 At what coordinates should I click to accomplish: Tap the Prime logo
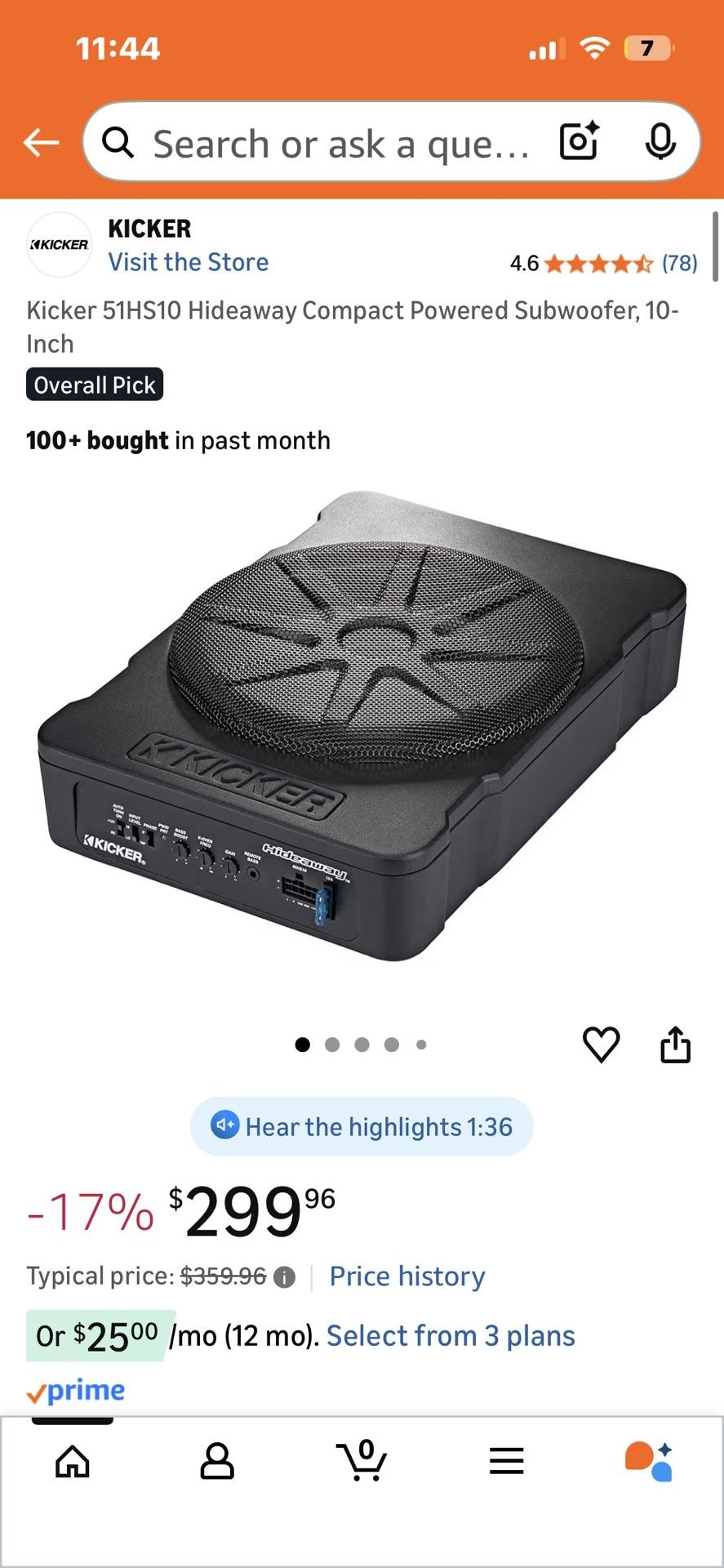[76, 1390]
